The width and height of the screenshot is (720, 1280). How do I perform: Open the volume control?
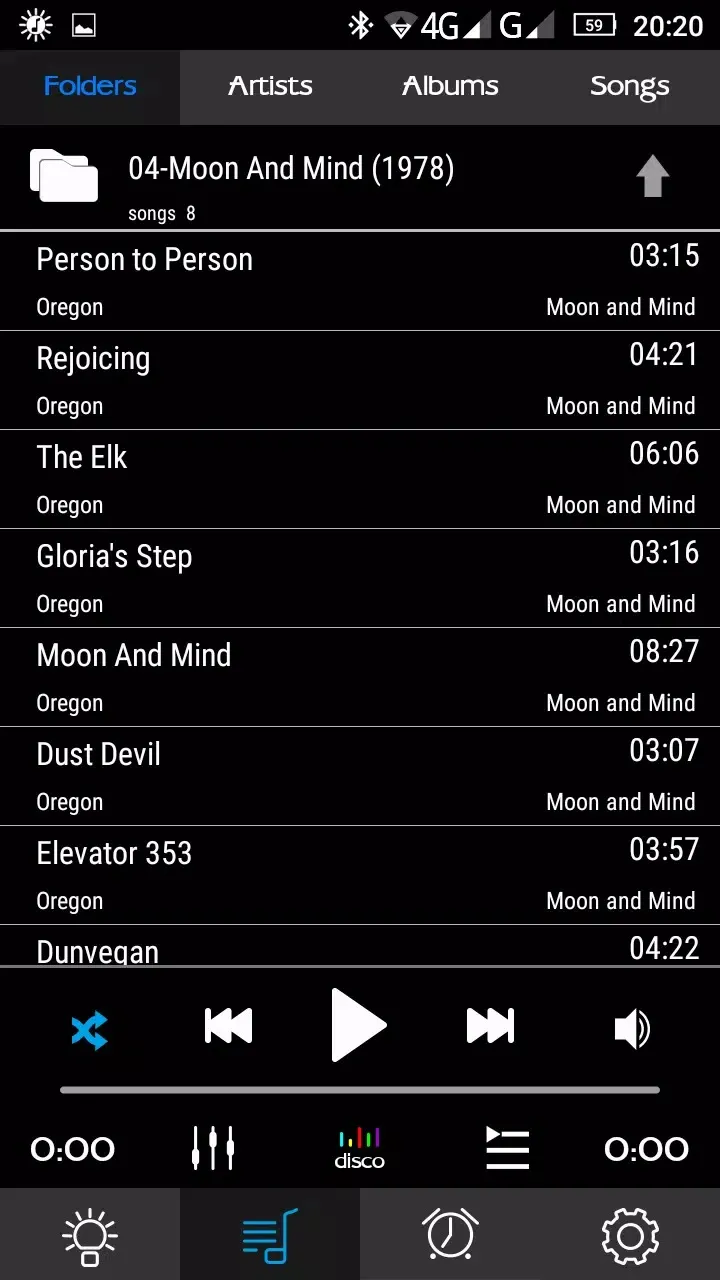click(x=632, y=1029)
